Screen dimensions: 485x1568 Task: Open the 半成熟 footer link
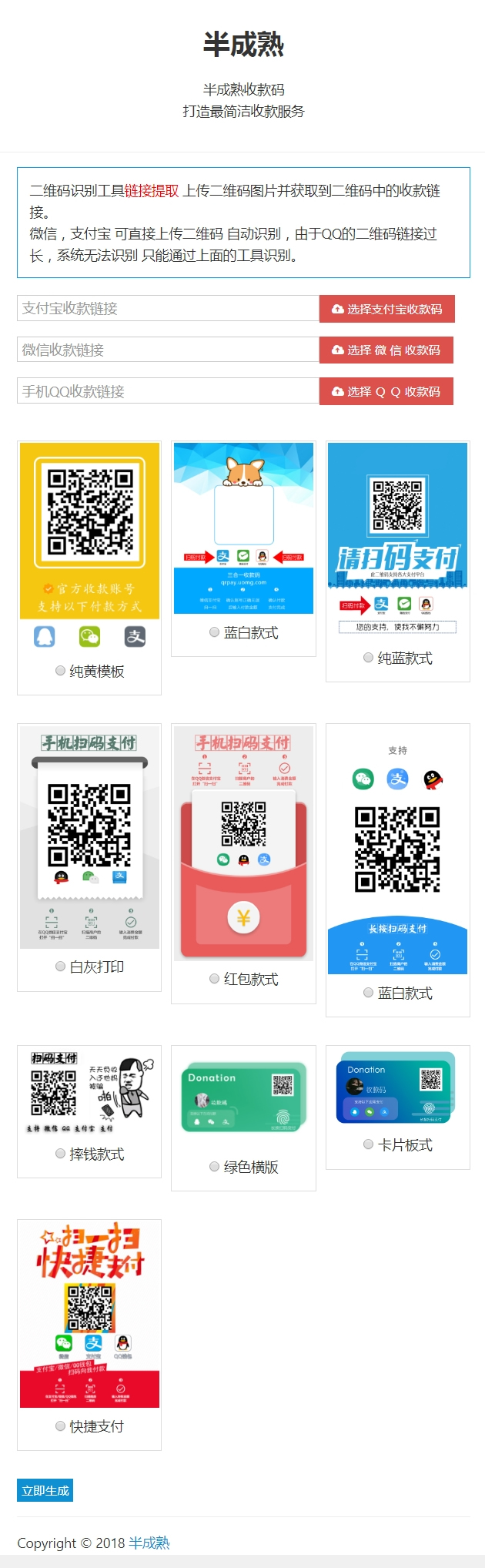[x=149, y=1543]
